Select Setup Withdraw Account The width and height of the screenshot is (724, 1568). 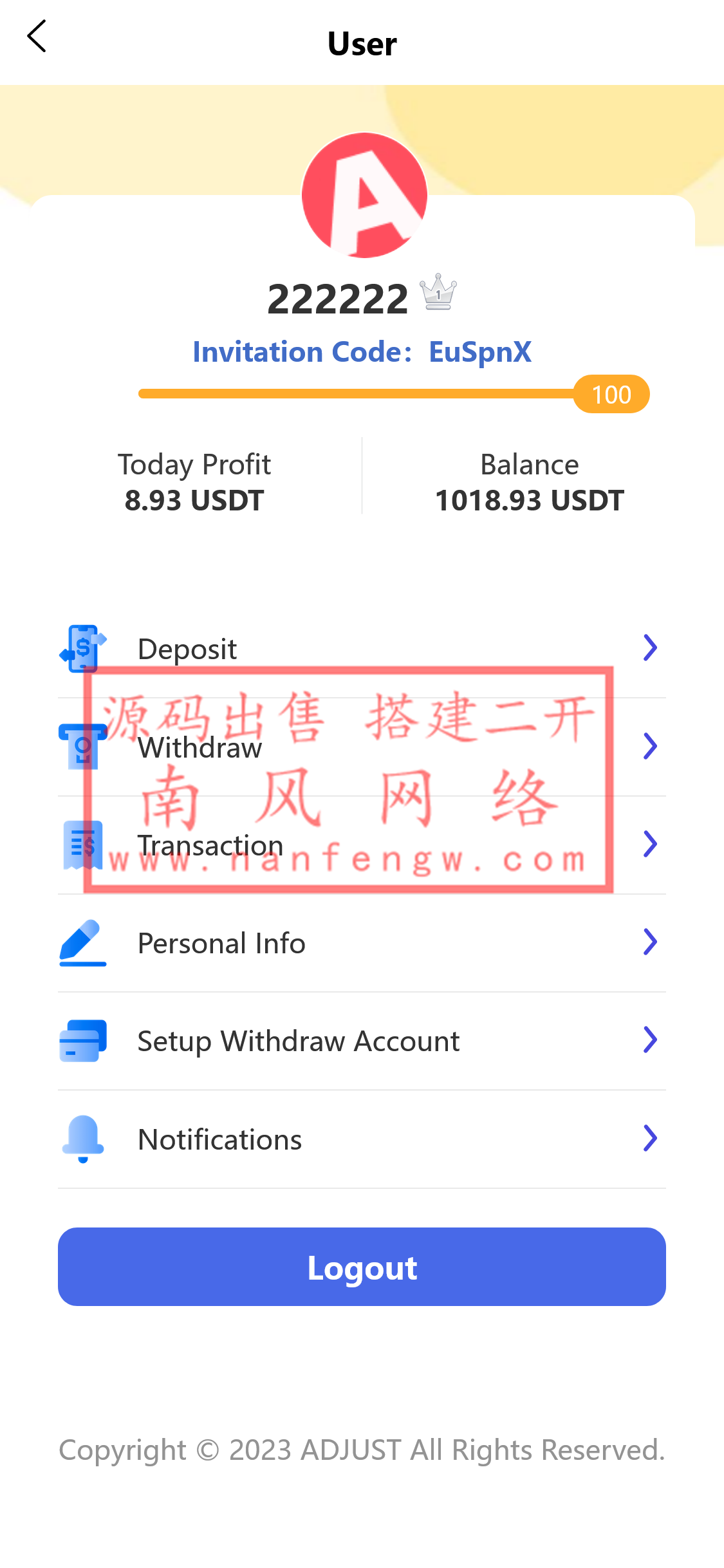tap(360, 1041)
